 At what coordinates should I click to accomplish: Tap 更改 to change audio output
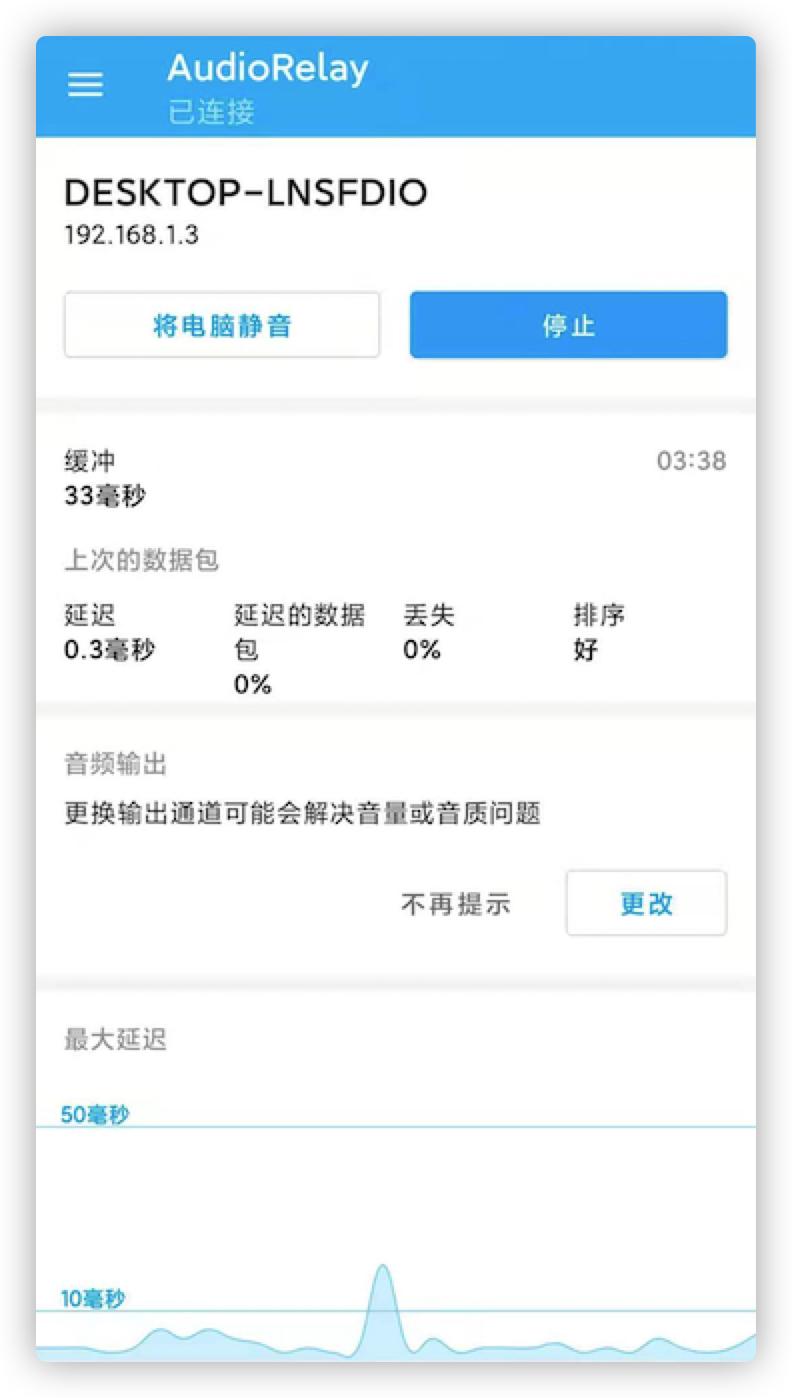coord(646,903)
